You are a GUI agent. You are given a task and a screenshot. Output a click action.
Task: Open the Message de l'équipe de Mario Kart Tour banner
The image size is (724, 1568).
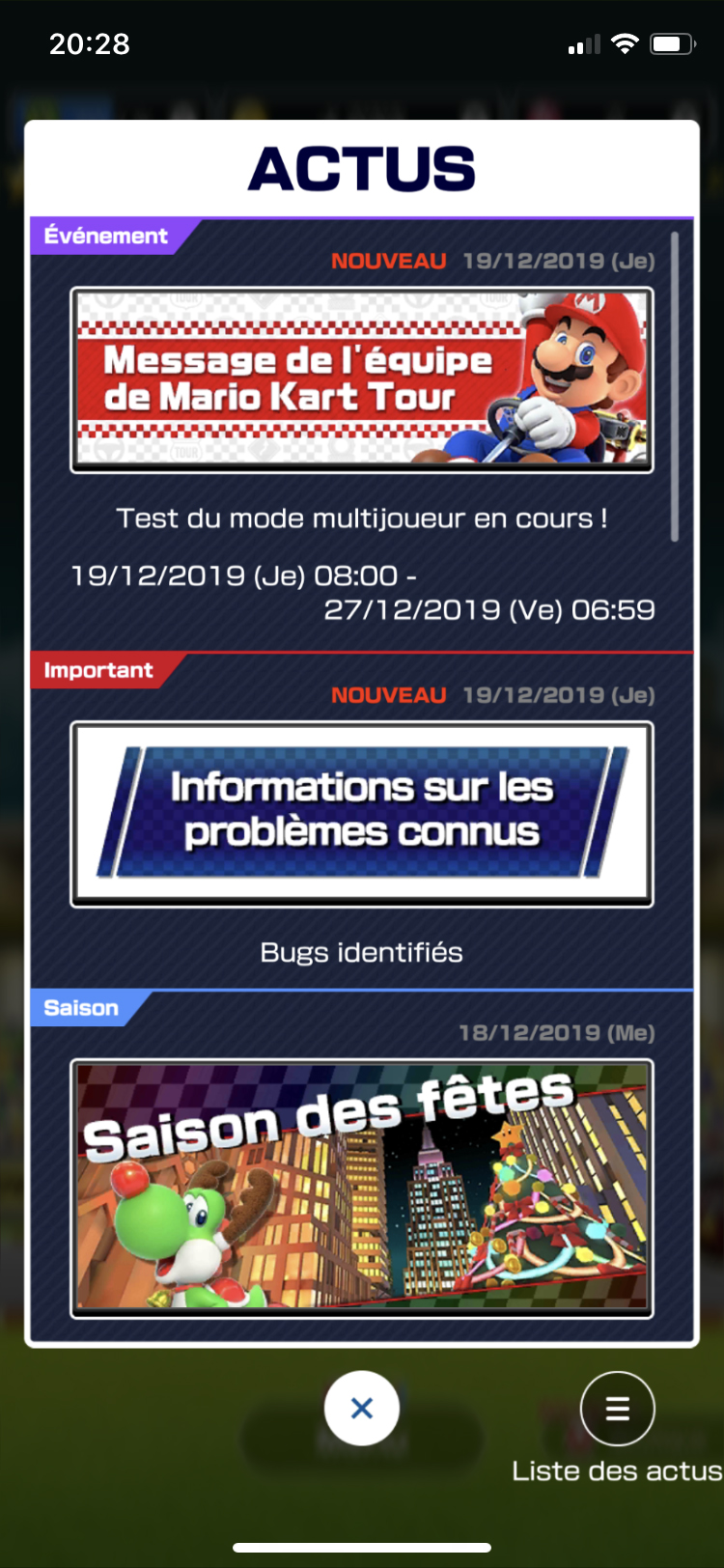point(362,379)
